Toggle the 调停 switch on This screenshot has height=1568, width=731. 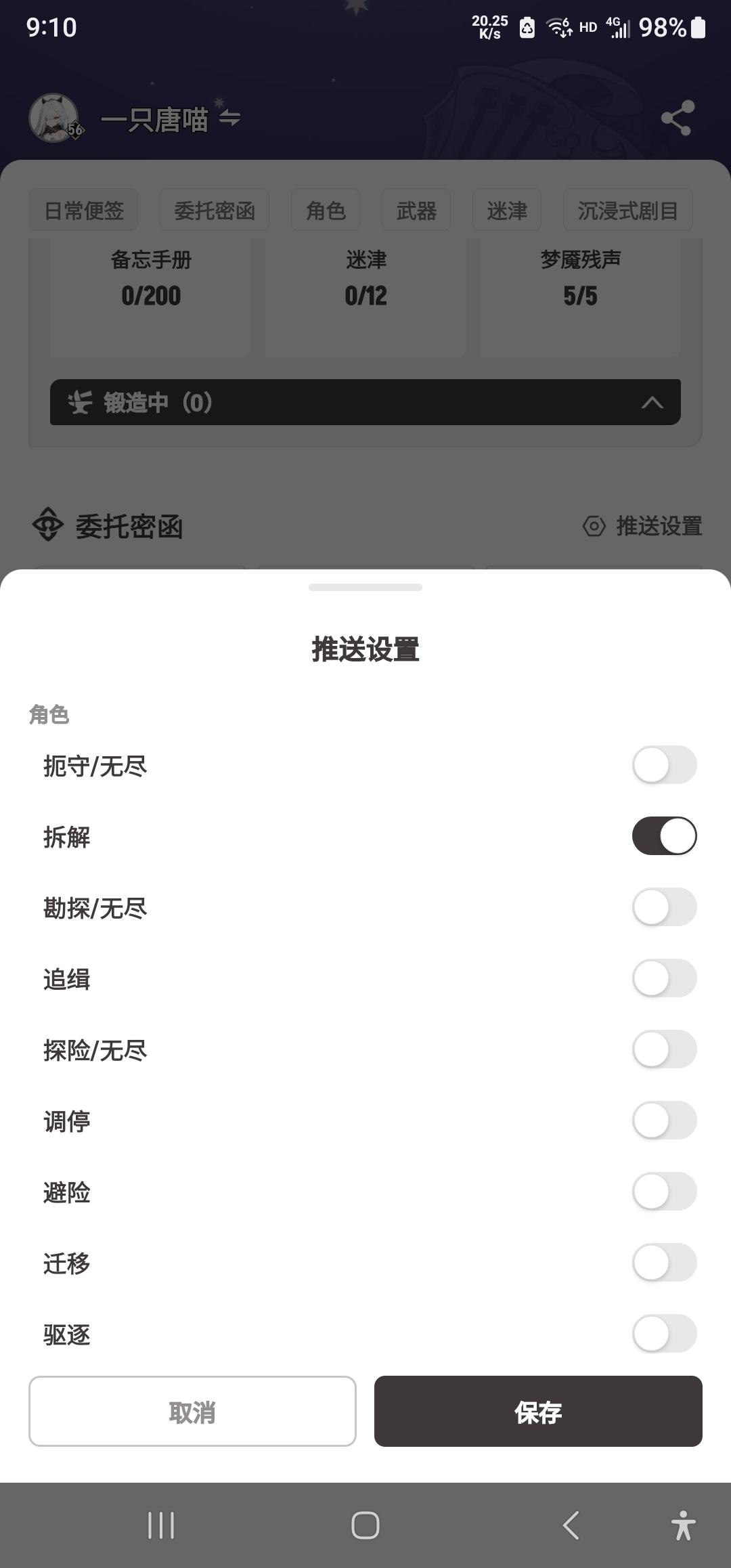tap(664, 1120)
